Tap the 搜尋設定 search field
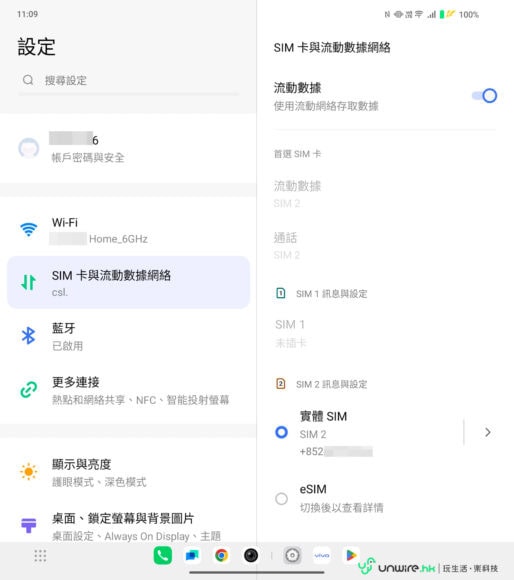The image size is (514, 580). [x=128, y=80]
